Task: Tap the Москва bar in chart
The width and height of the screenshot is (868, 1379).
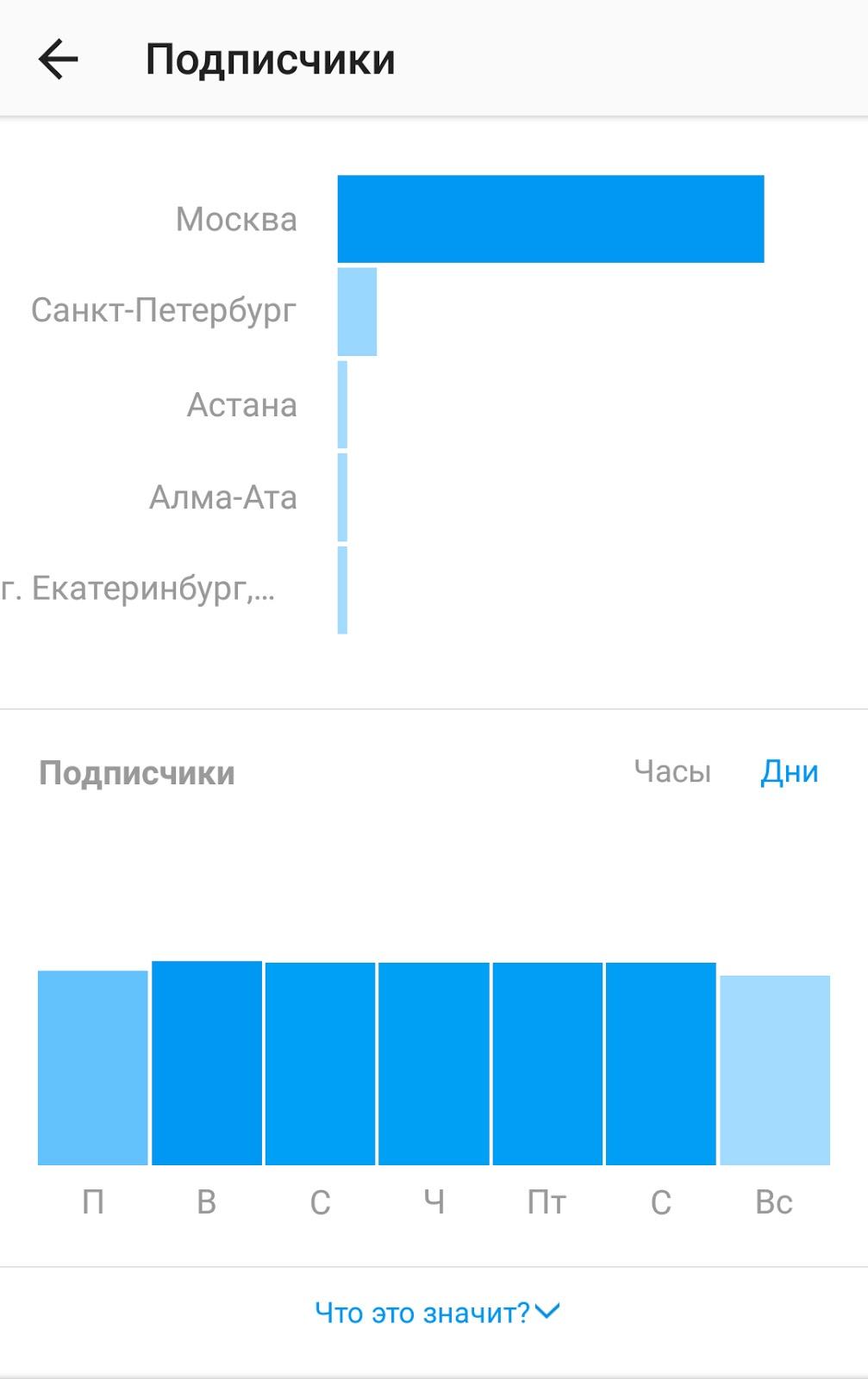Action: [x=550, y=219]
